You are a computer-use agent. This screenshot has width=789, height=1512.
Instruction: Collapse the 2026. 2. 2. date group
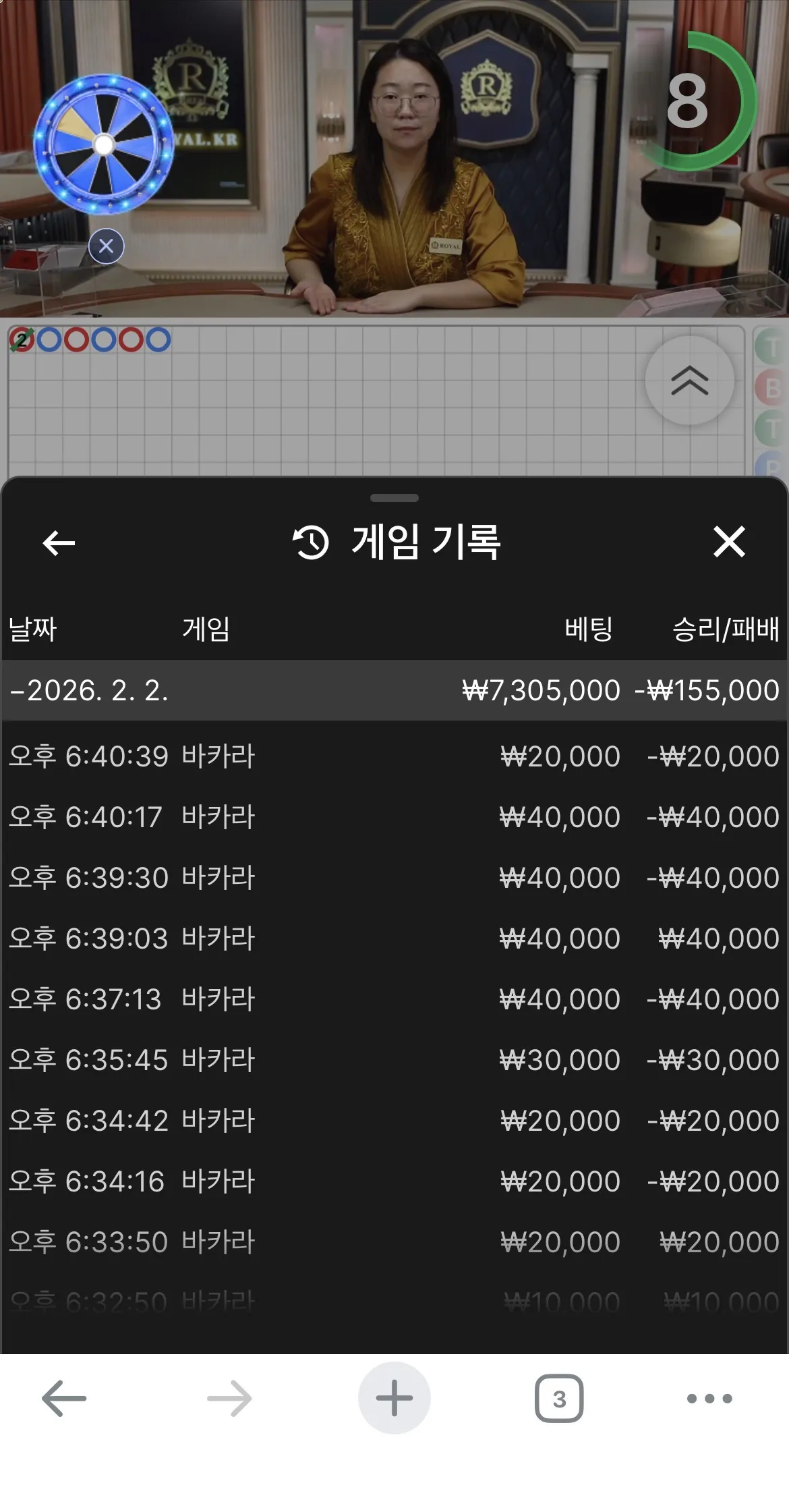click(394, 690)
